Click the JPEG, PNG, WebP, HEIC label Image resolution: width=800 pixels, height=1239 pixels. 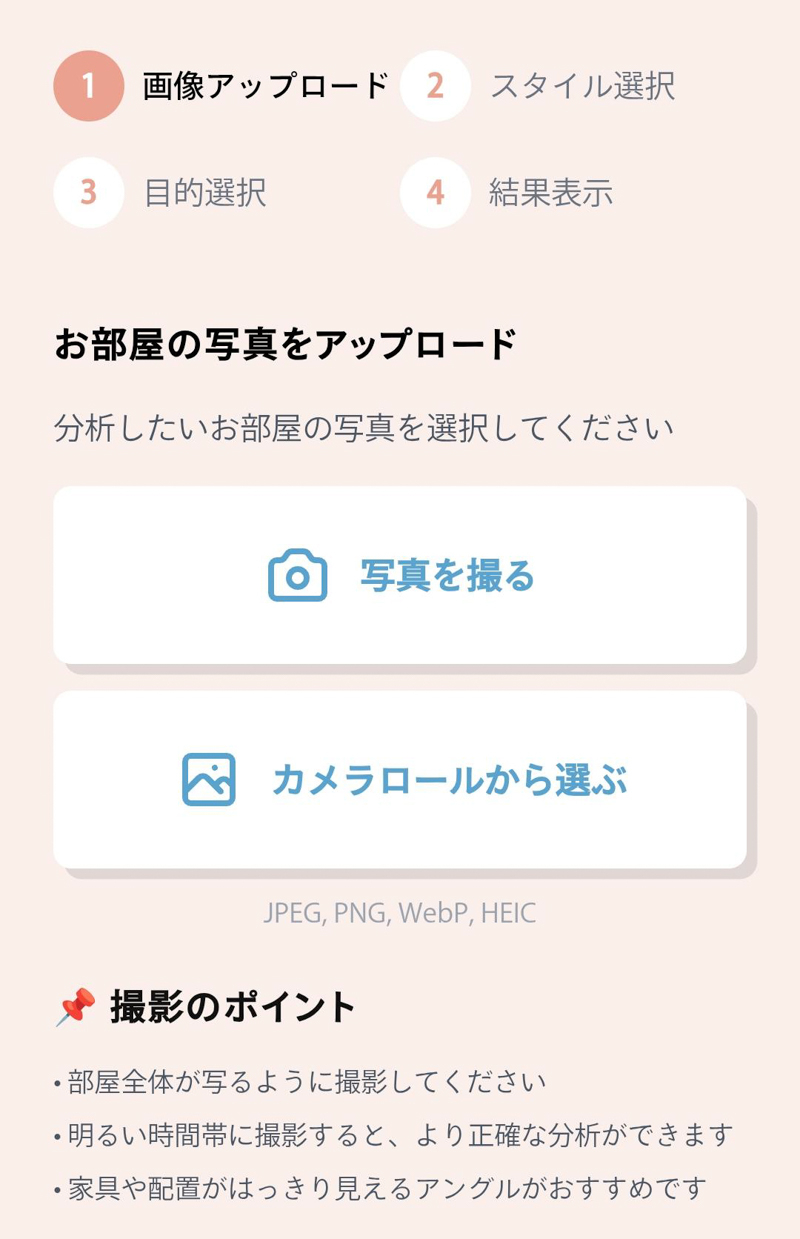click(x=400, y=912)
